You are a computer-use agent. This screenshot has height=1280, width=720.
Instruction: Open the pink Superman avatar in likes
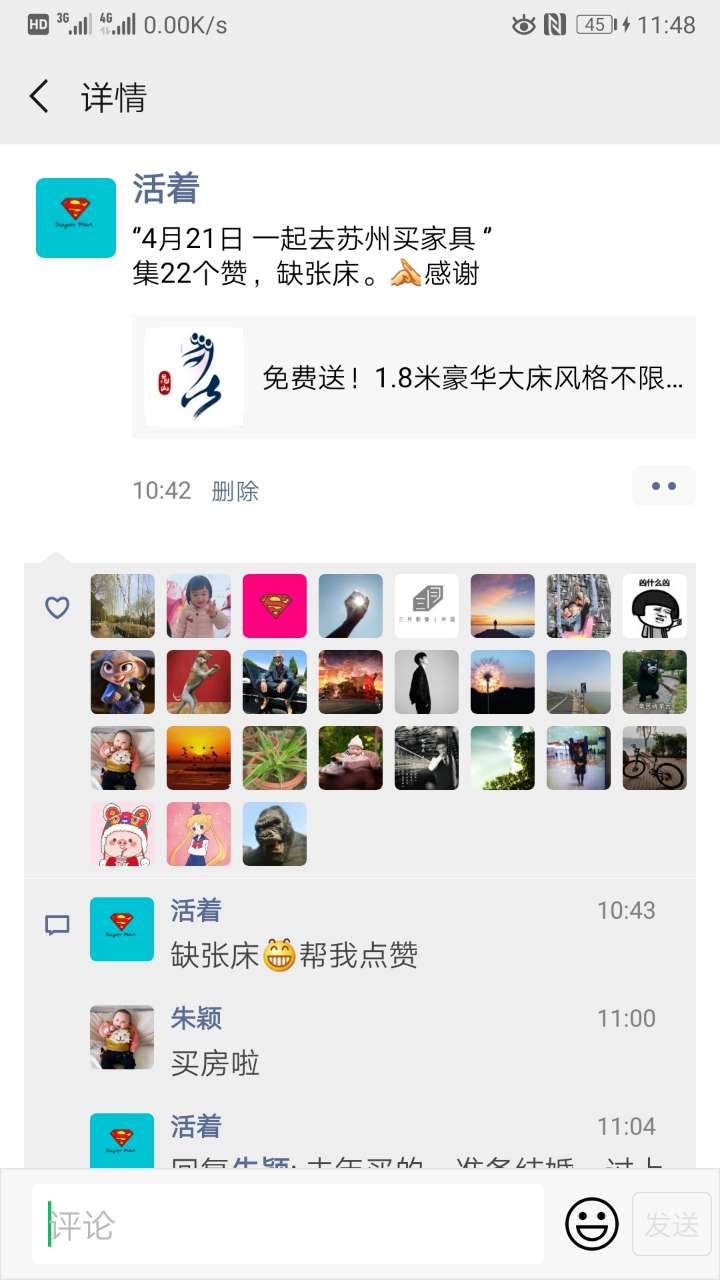(x=275, y=606)
